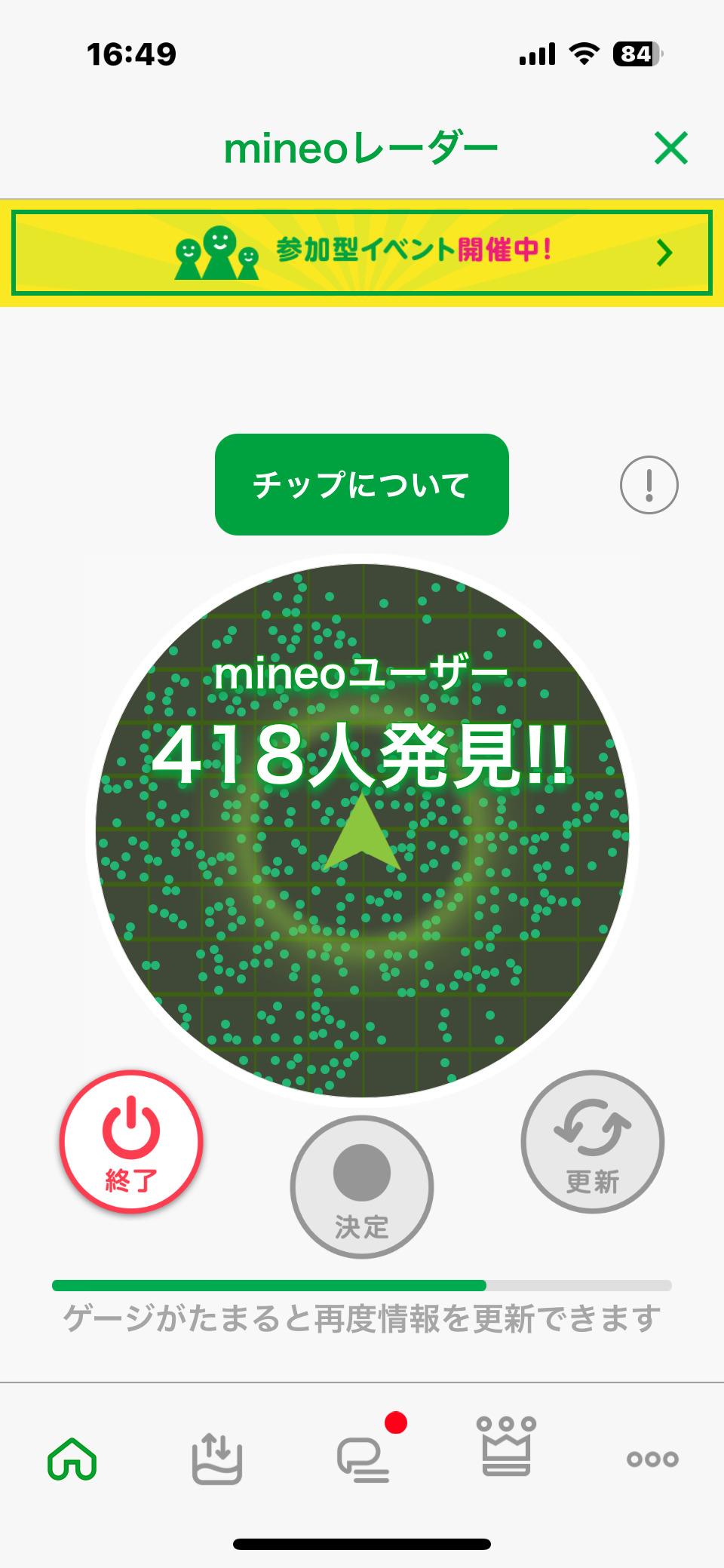The width and height of the screenshot is (724, 1568).
Task: Open the three-dots more tab
Action: 652,1459
